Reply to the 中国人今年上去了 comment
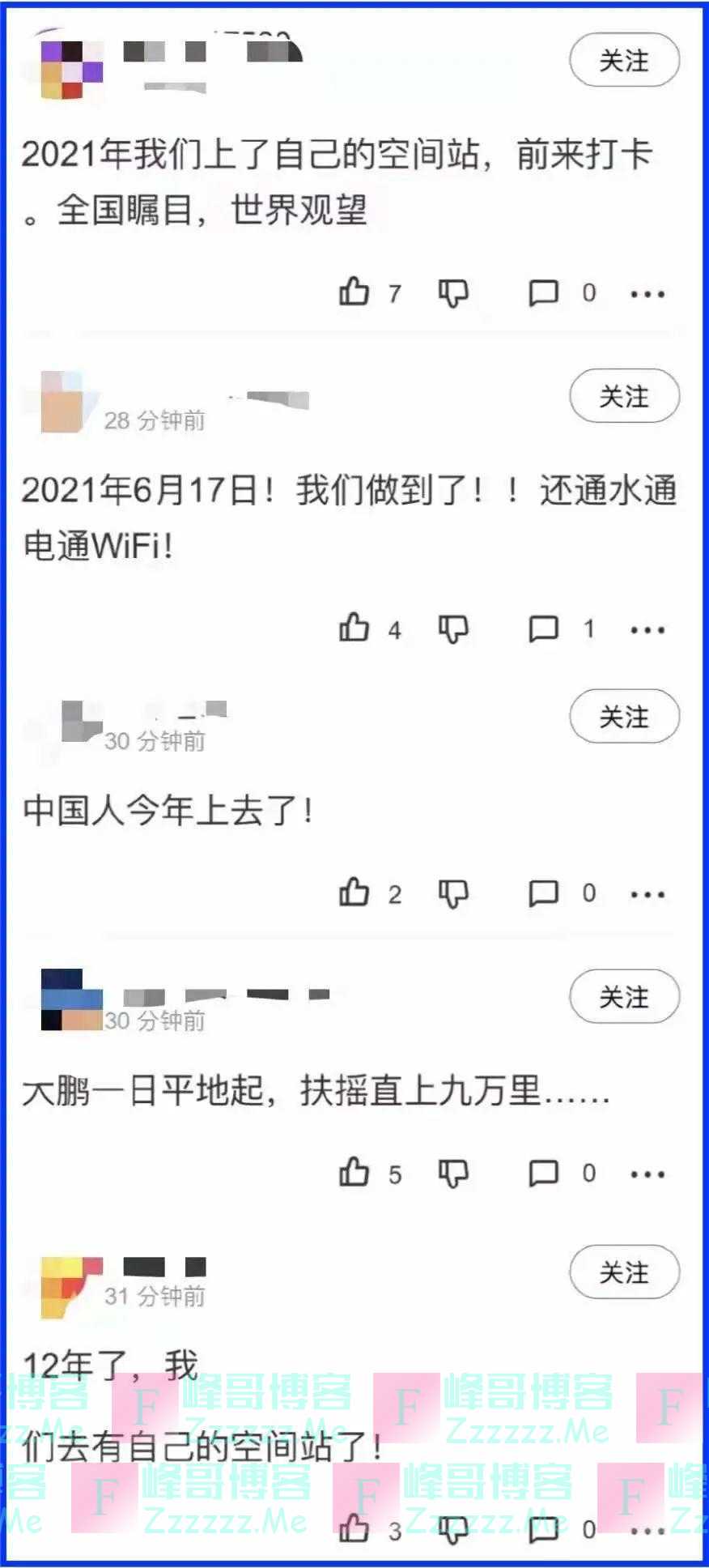Viewport: 709px width, 1568px height. click(x=544, y=893)
